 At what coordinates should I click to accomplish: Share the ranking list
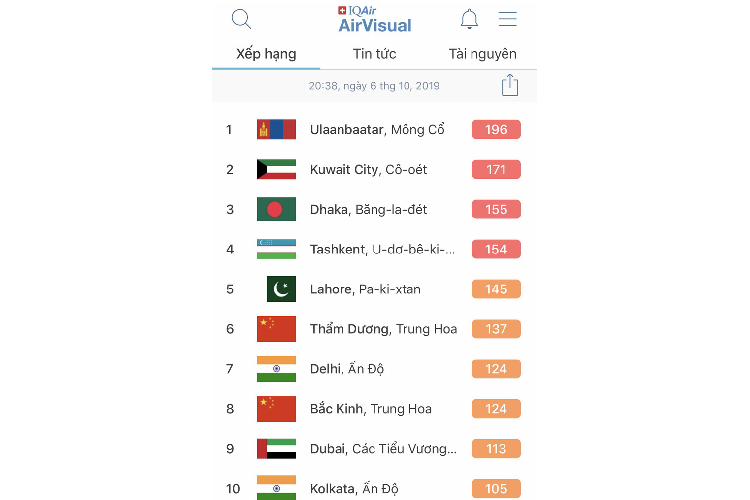[x=510, y=85]
